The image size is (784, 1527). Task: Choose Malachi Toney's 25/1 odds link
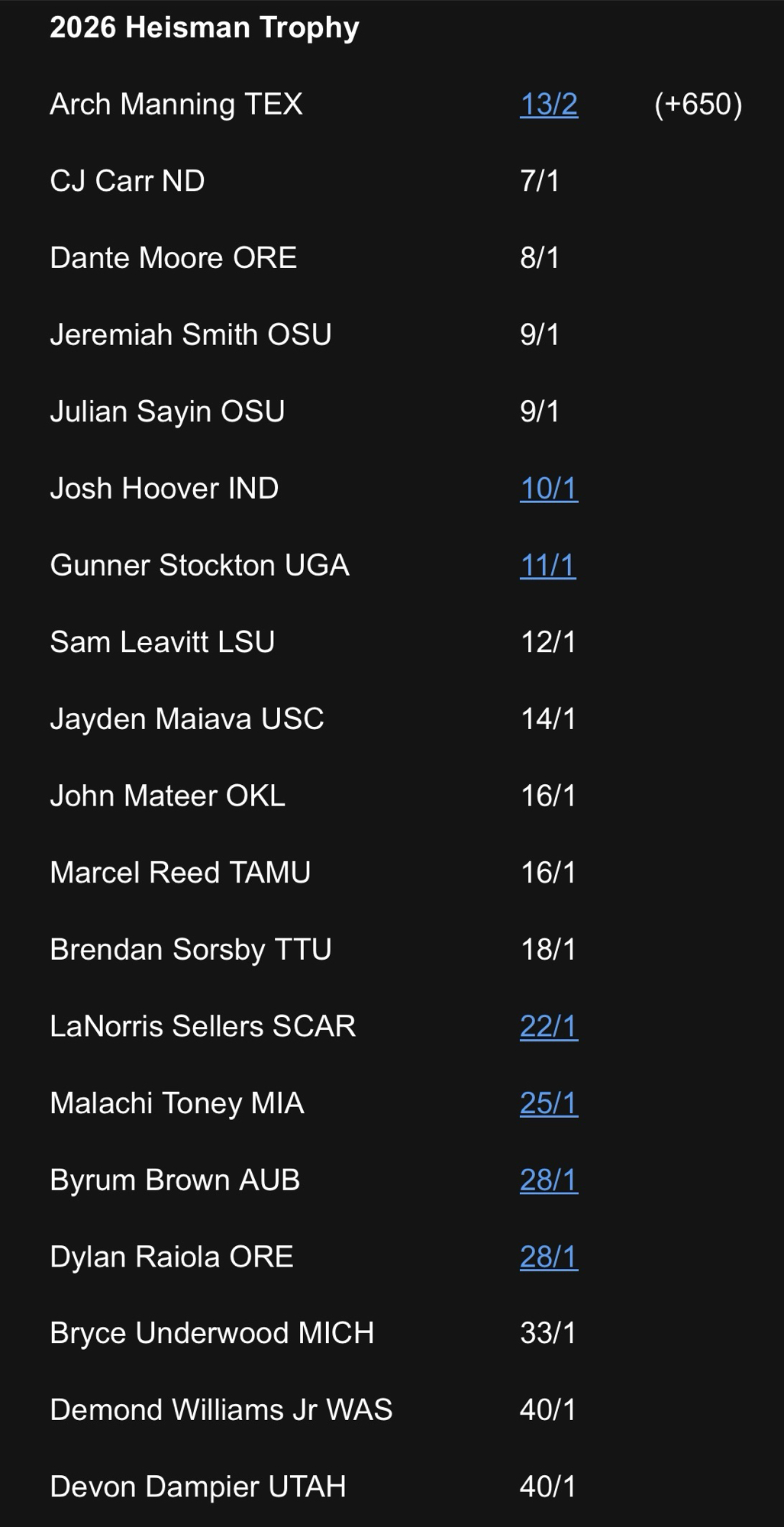tap(548, 1103)
